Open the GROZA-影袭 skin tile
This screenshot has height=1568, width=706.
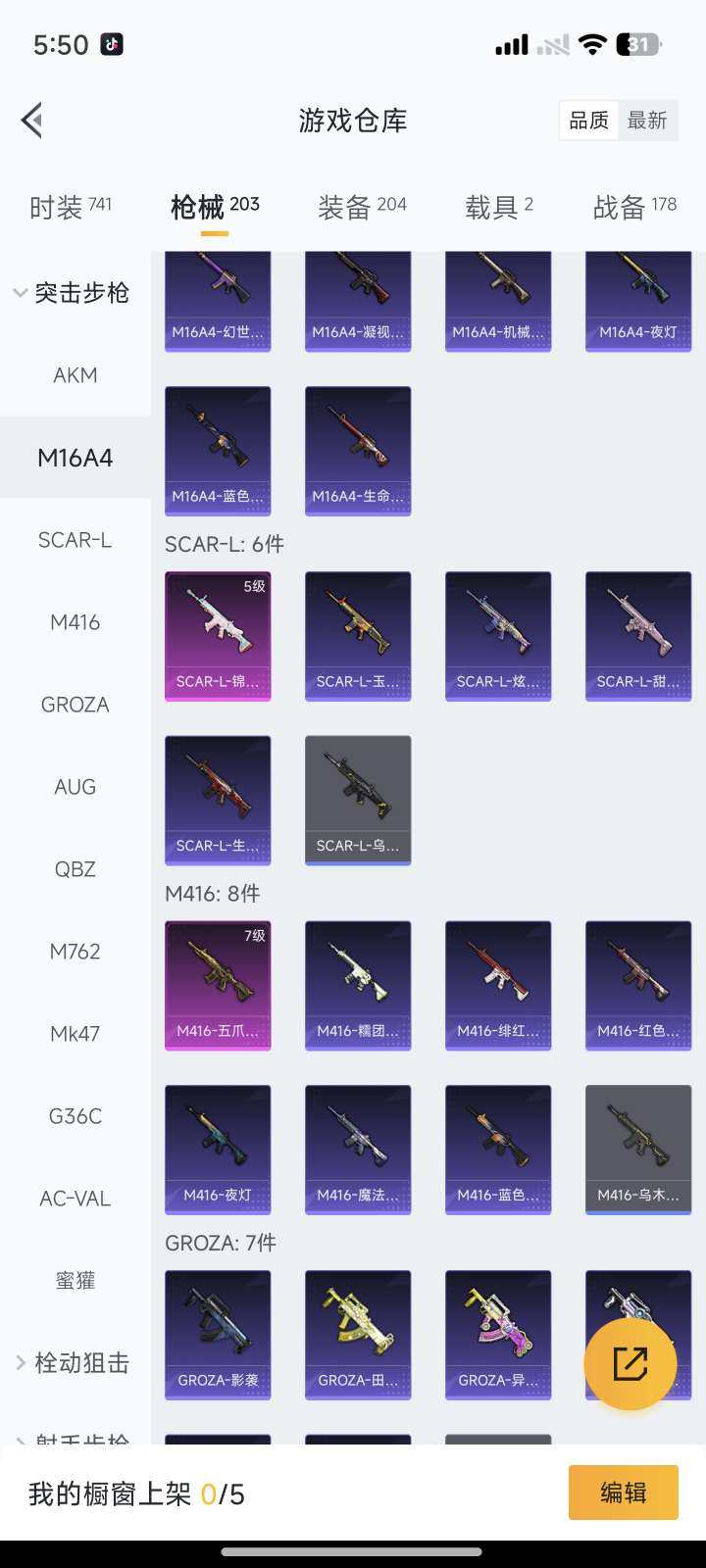(218, 1334)
